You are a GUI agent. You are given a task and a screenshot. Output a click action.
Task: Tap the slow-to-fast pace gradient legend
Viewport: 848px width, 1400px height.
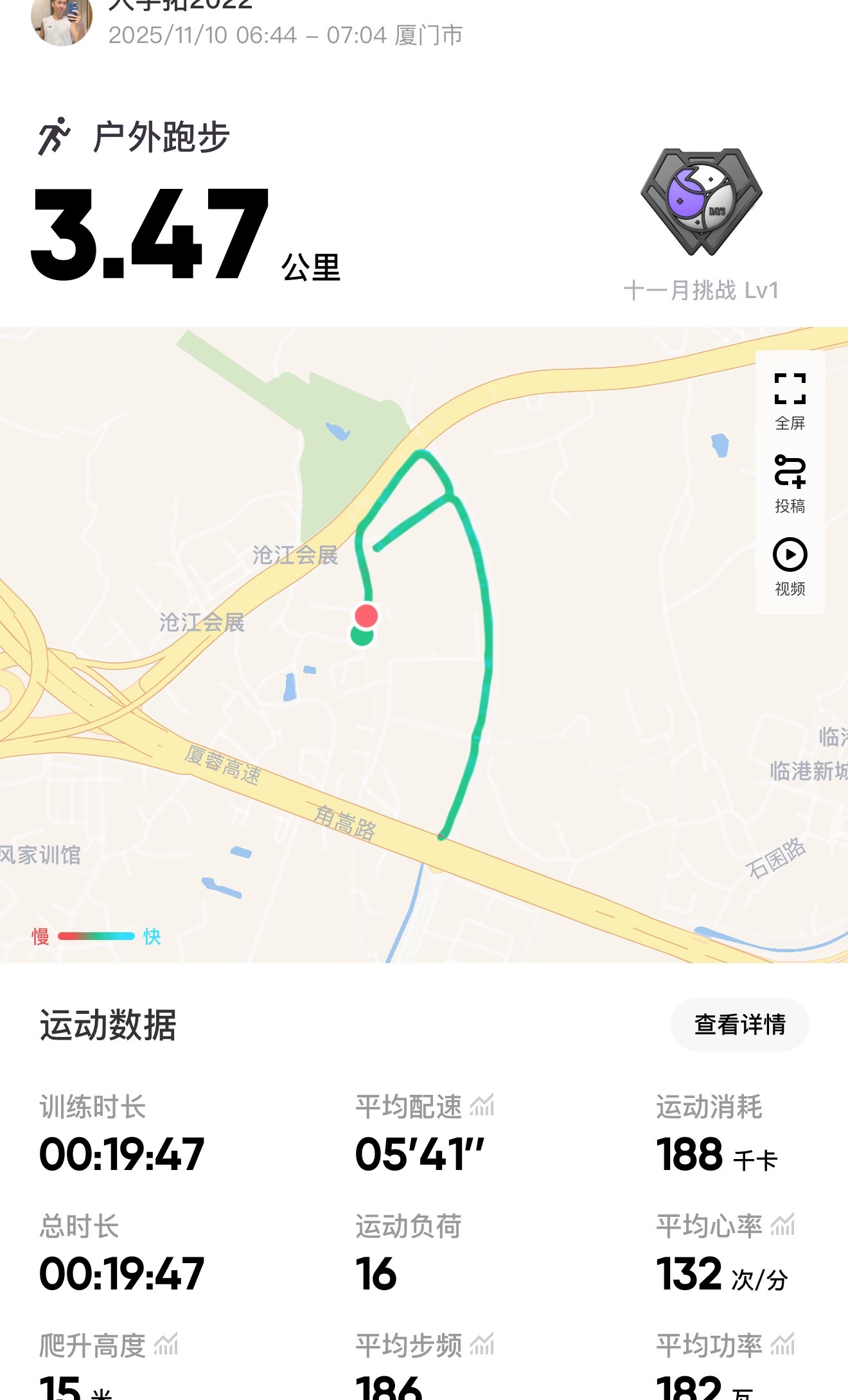pos(96,937)
